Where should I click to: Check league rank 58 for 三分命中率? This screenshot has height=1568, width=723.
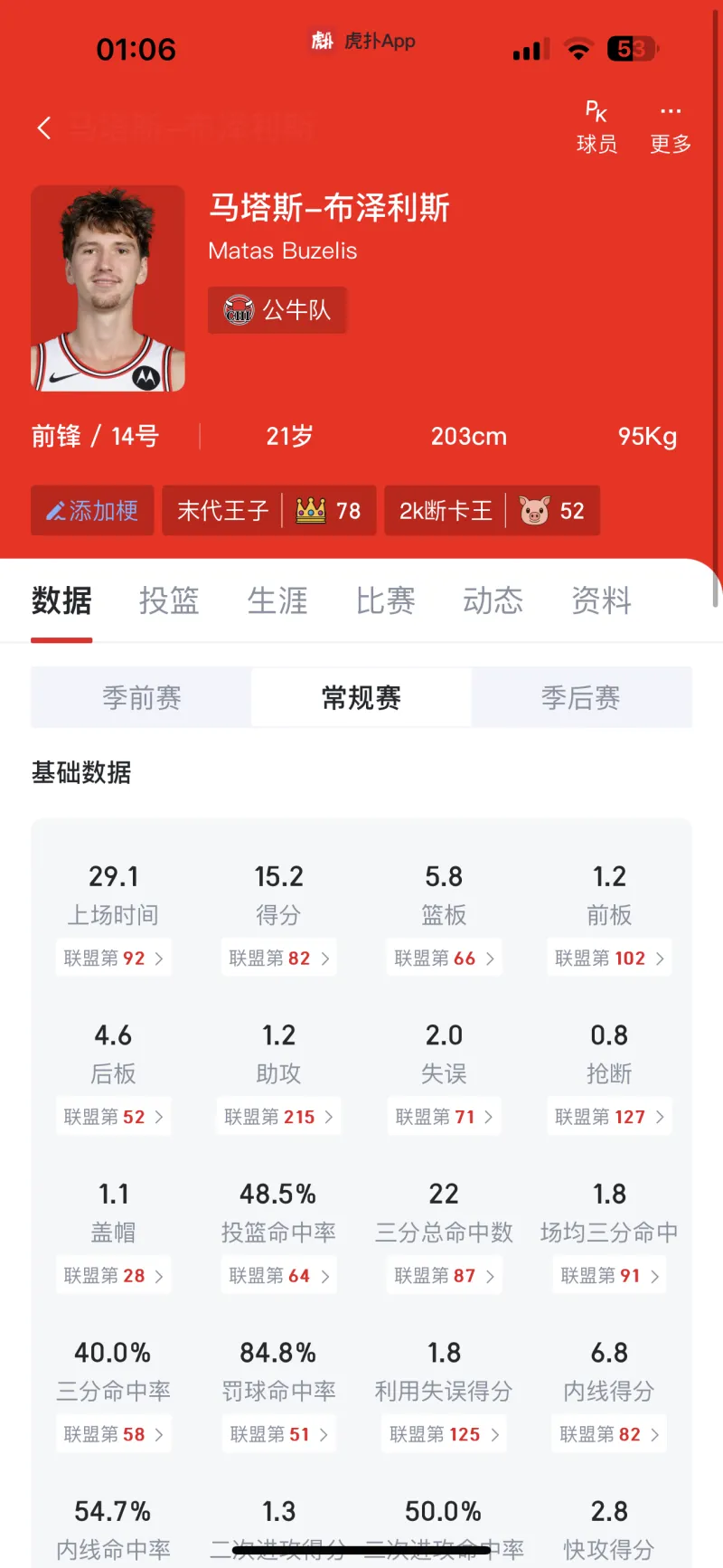point(113,1434)
